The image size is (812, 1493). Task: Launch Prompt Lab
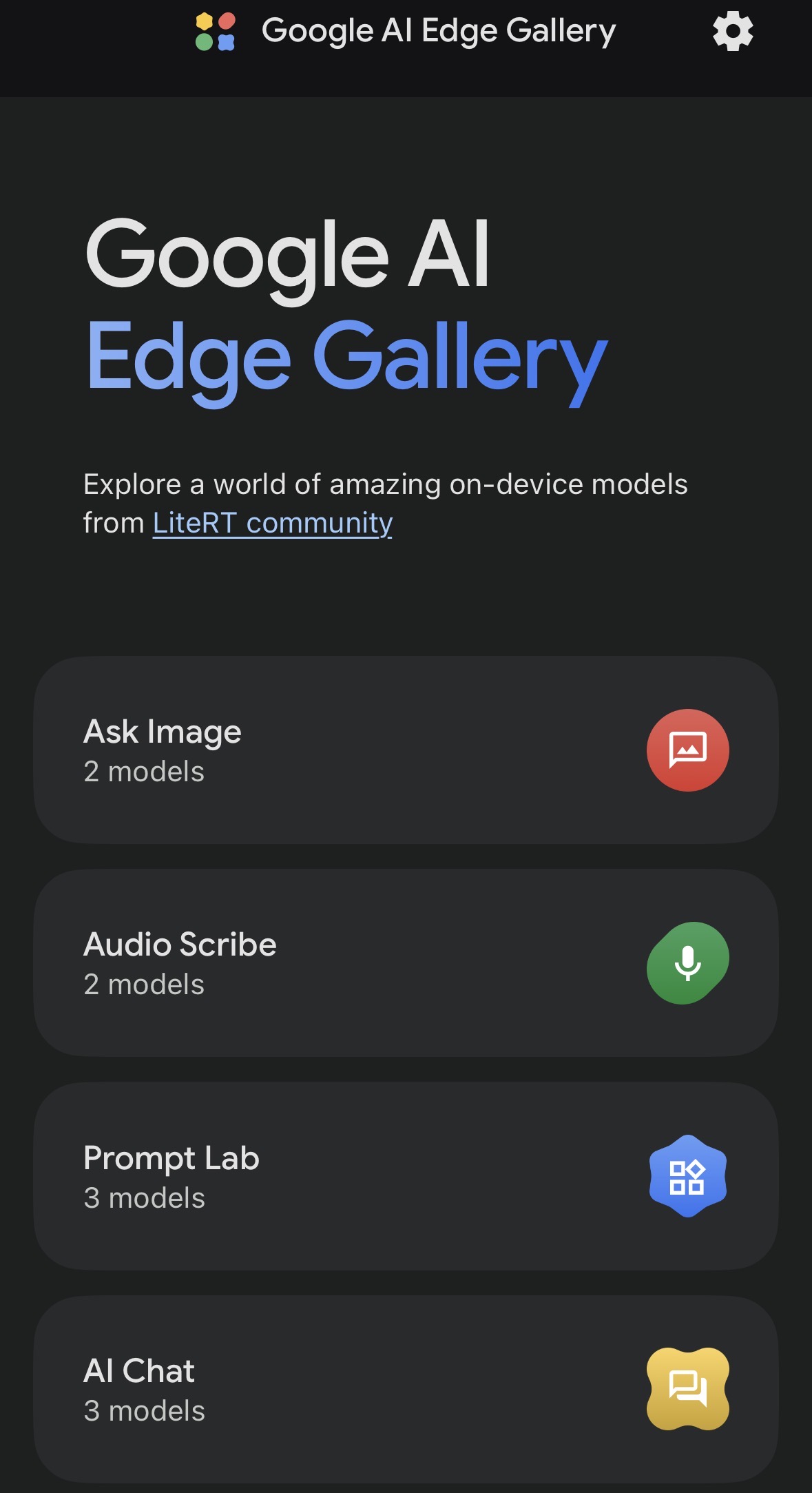(x=406, y=1175)
